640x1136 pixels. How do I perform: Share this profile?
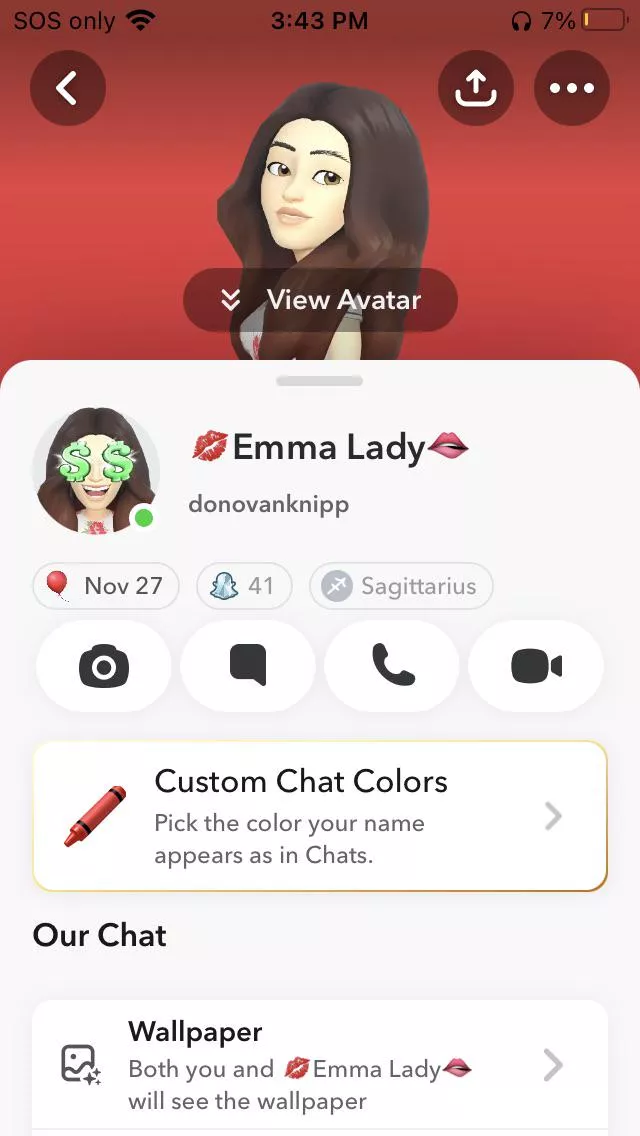475,88
